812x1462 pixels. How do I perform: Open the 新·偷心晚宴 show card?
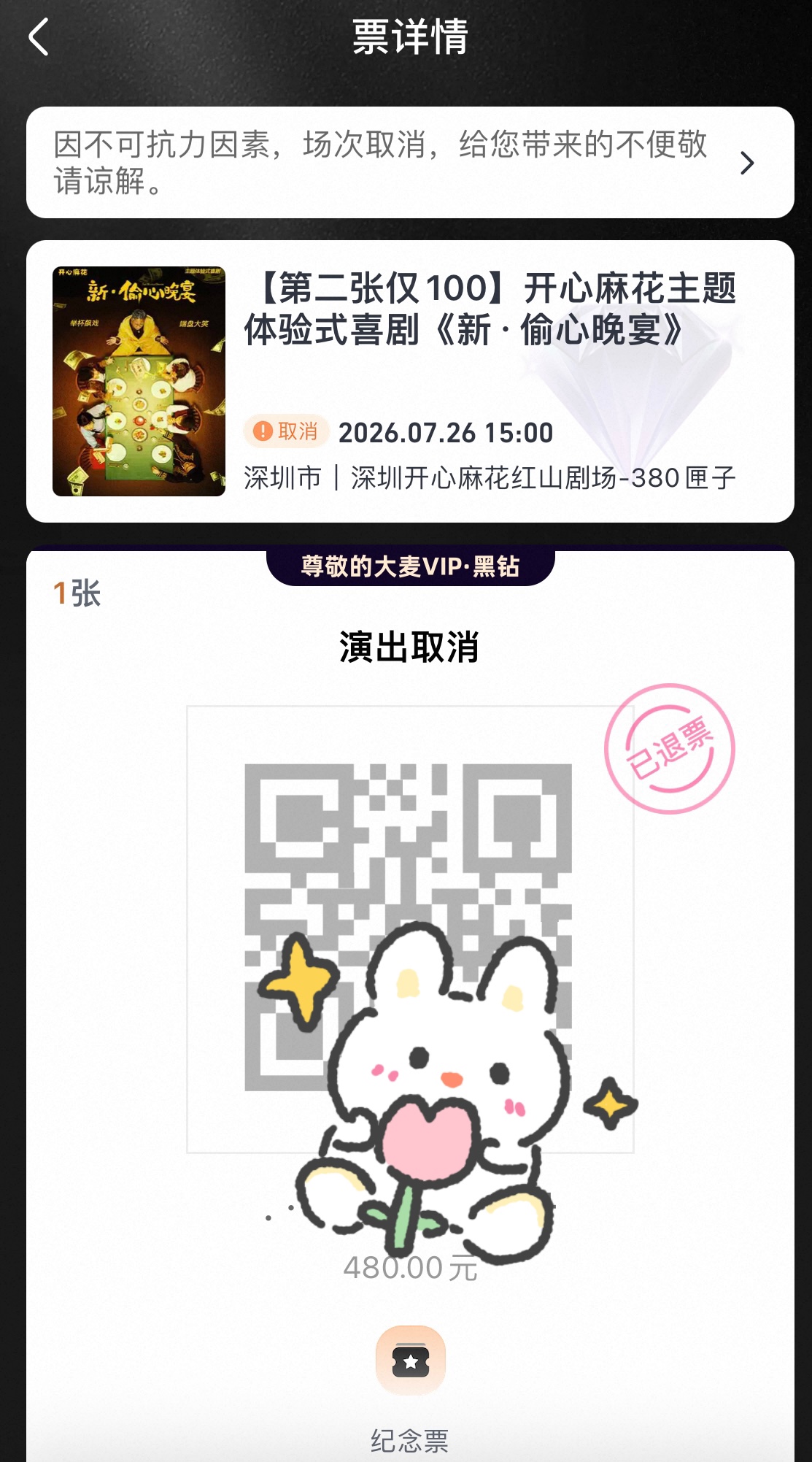tap(410, 381)
